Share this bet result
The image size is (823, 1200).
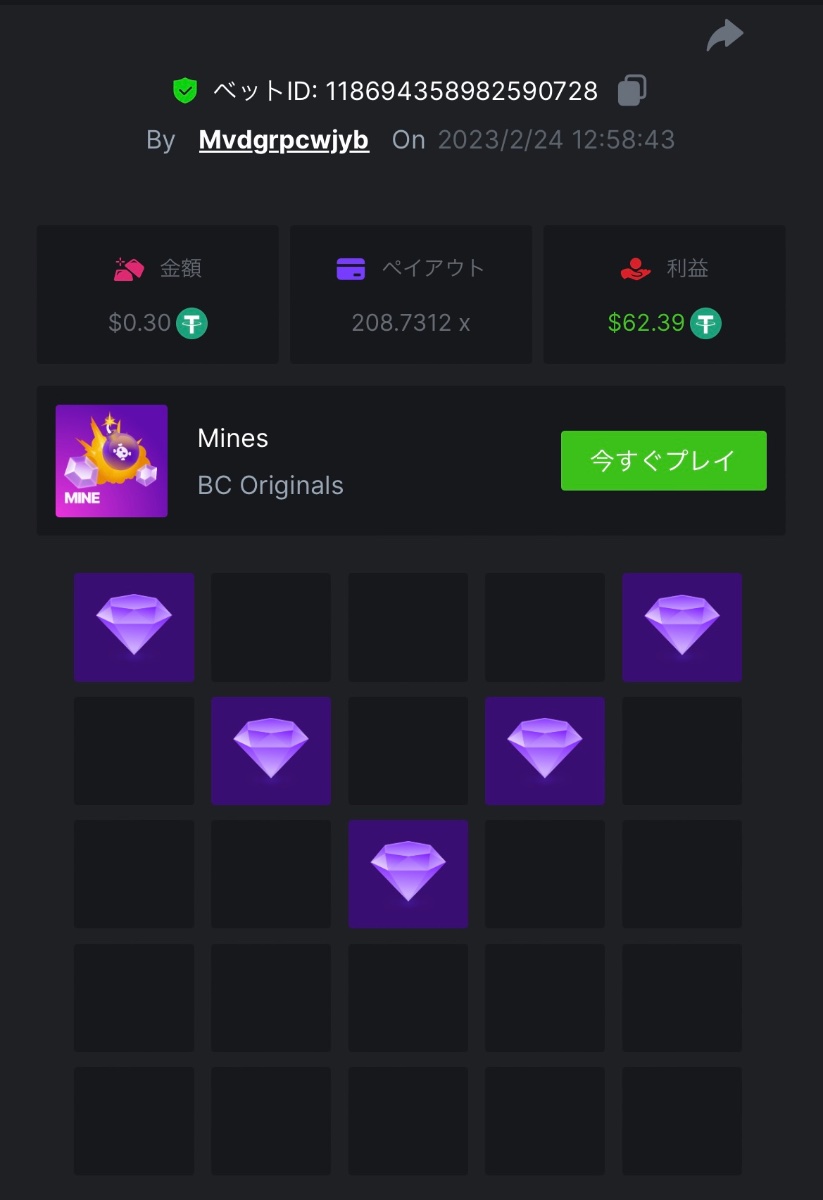click(x=724, y=36)
